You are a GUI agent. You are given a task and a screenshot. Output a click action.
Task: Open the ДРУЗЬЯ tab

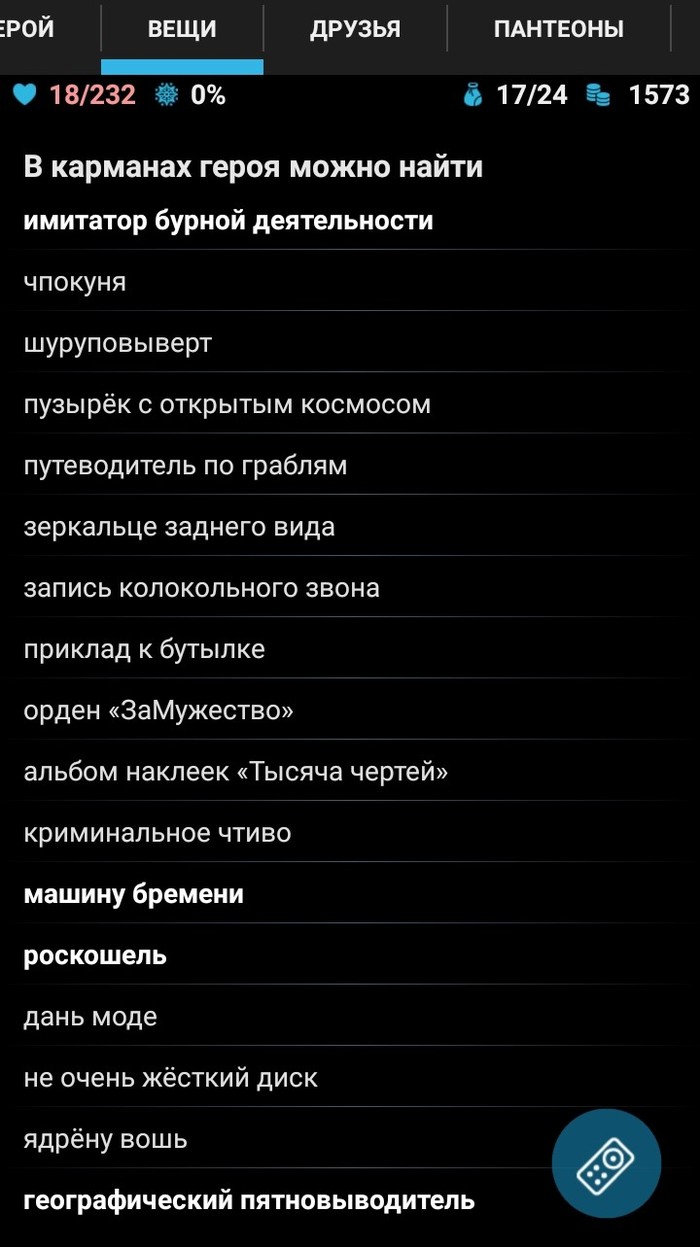pos(355,29)
